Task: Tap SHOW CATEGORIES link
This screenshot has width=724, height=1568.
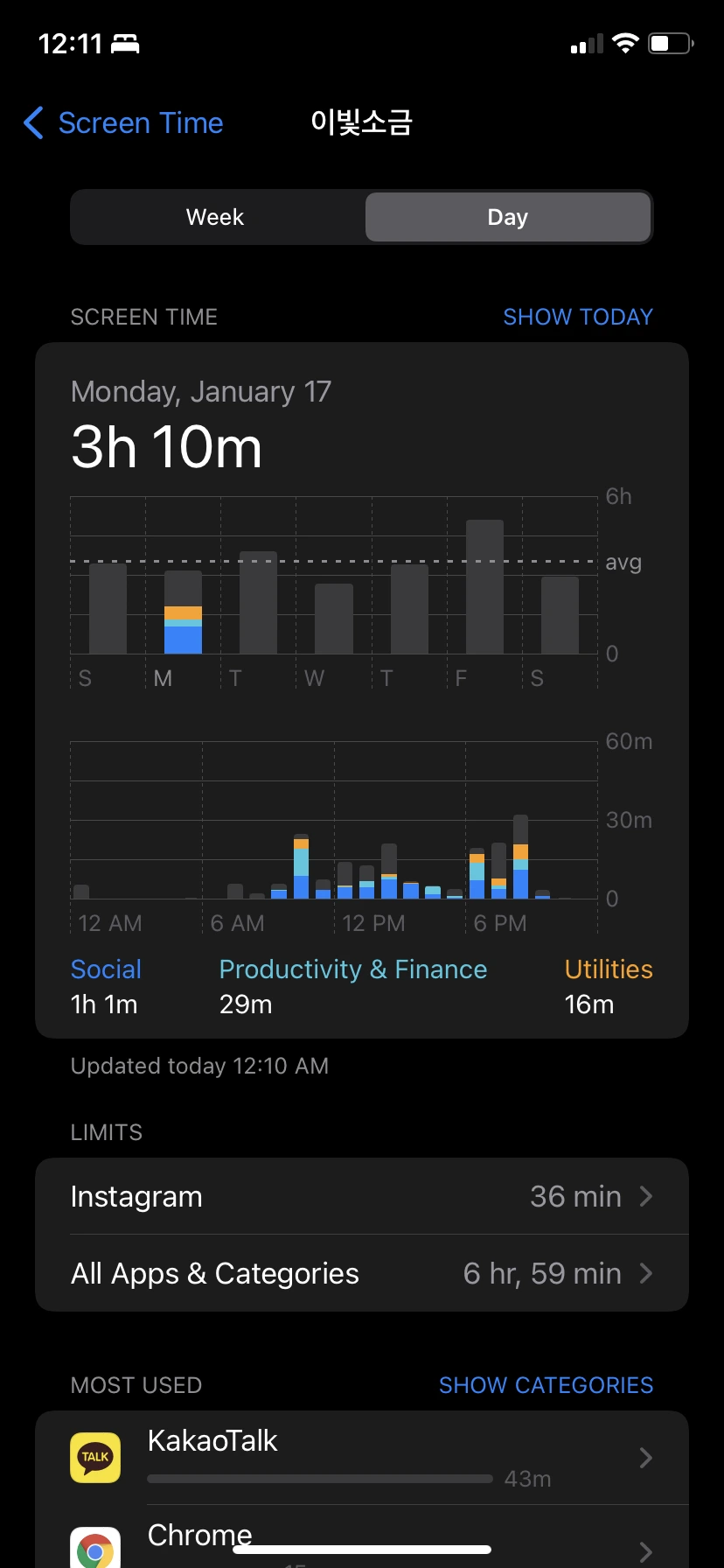Action: click(x=546, y=1385)
